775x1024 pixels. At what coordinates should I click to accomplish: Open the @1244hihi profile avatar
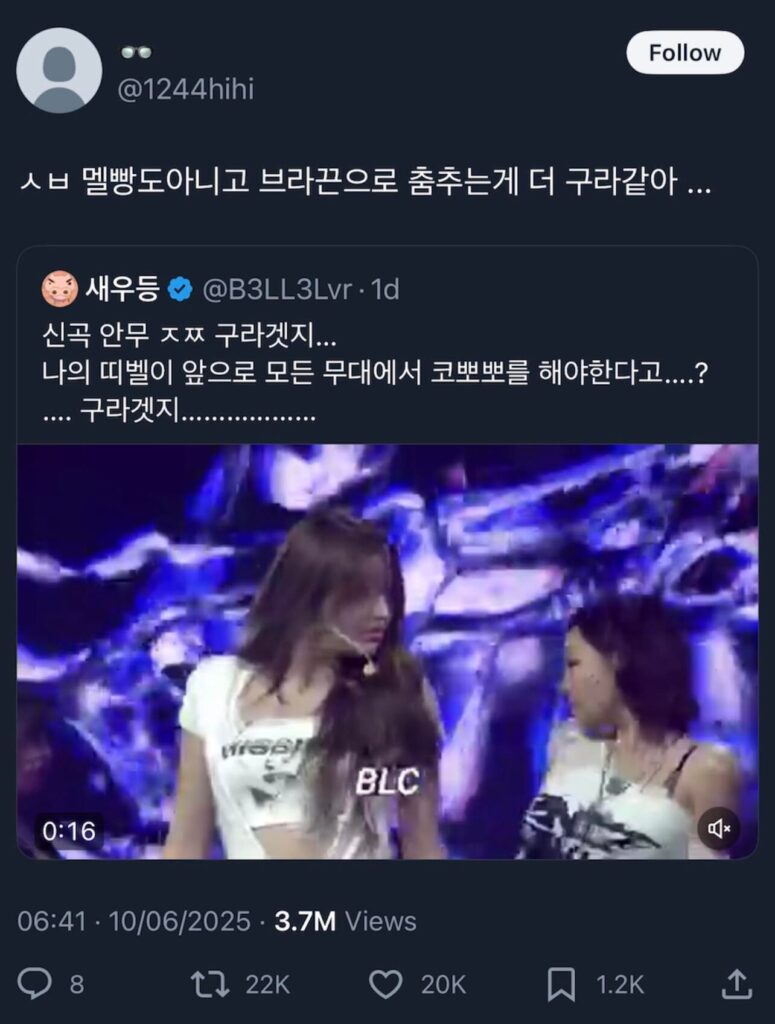point(59,70)
